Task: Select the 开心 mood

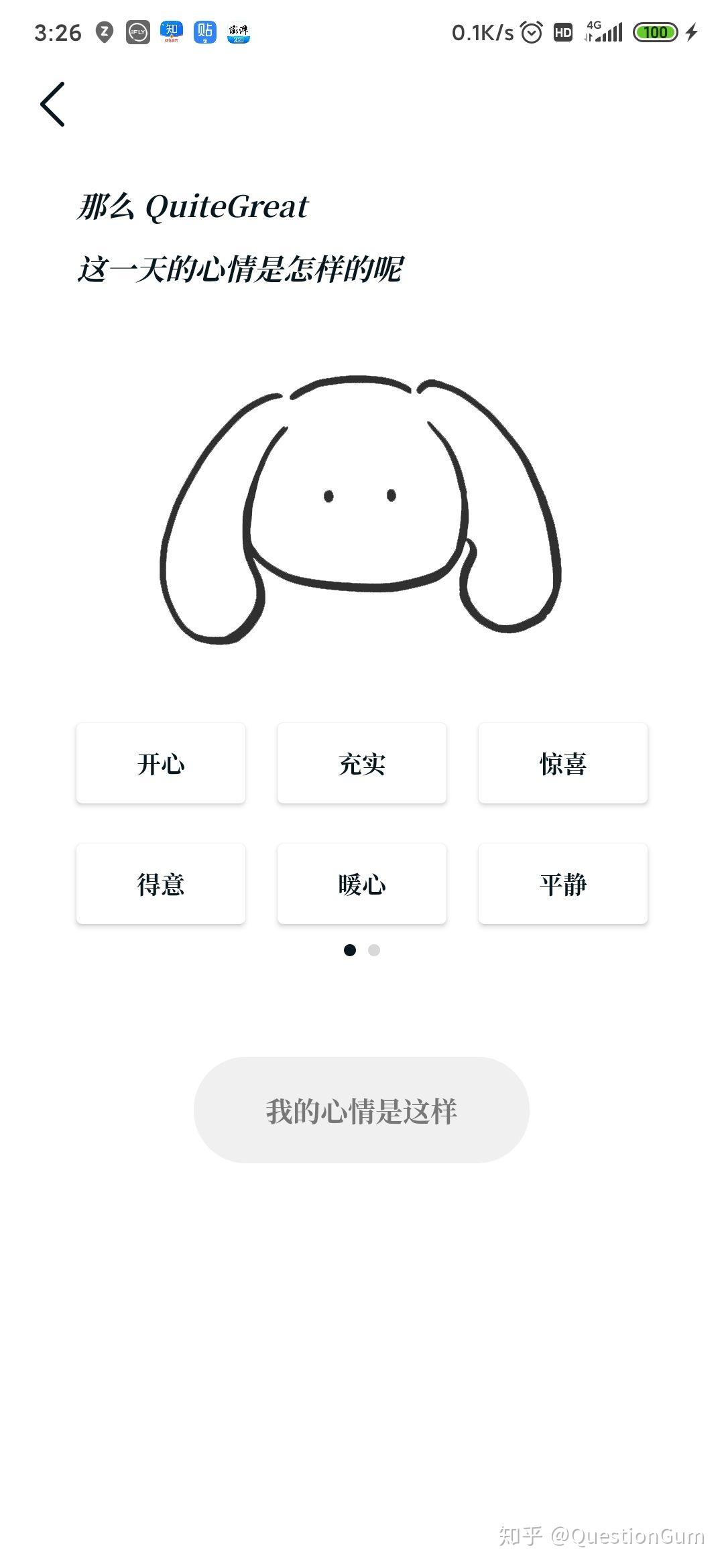Action: (x=161, y=763)
